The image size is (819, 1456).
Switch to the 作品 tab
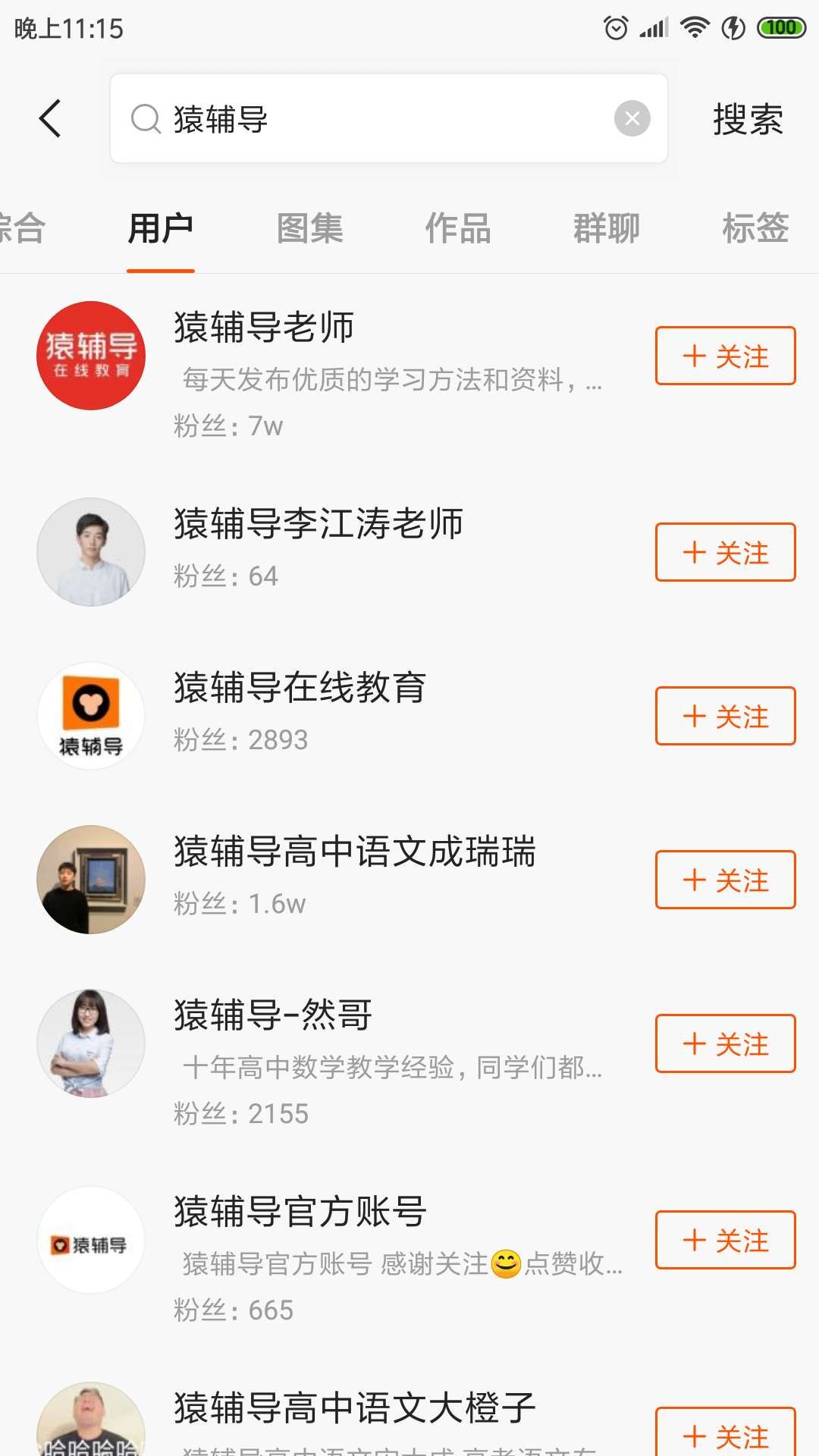click(458, 228)
